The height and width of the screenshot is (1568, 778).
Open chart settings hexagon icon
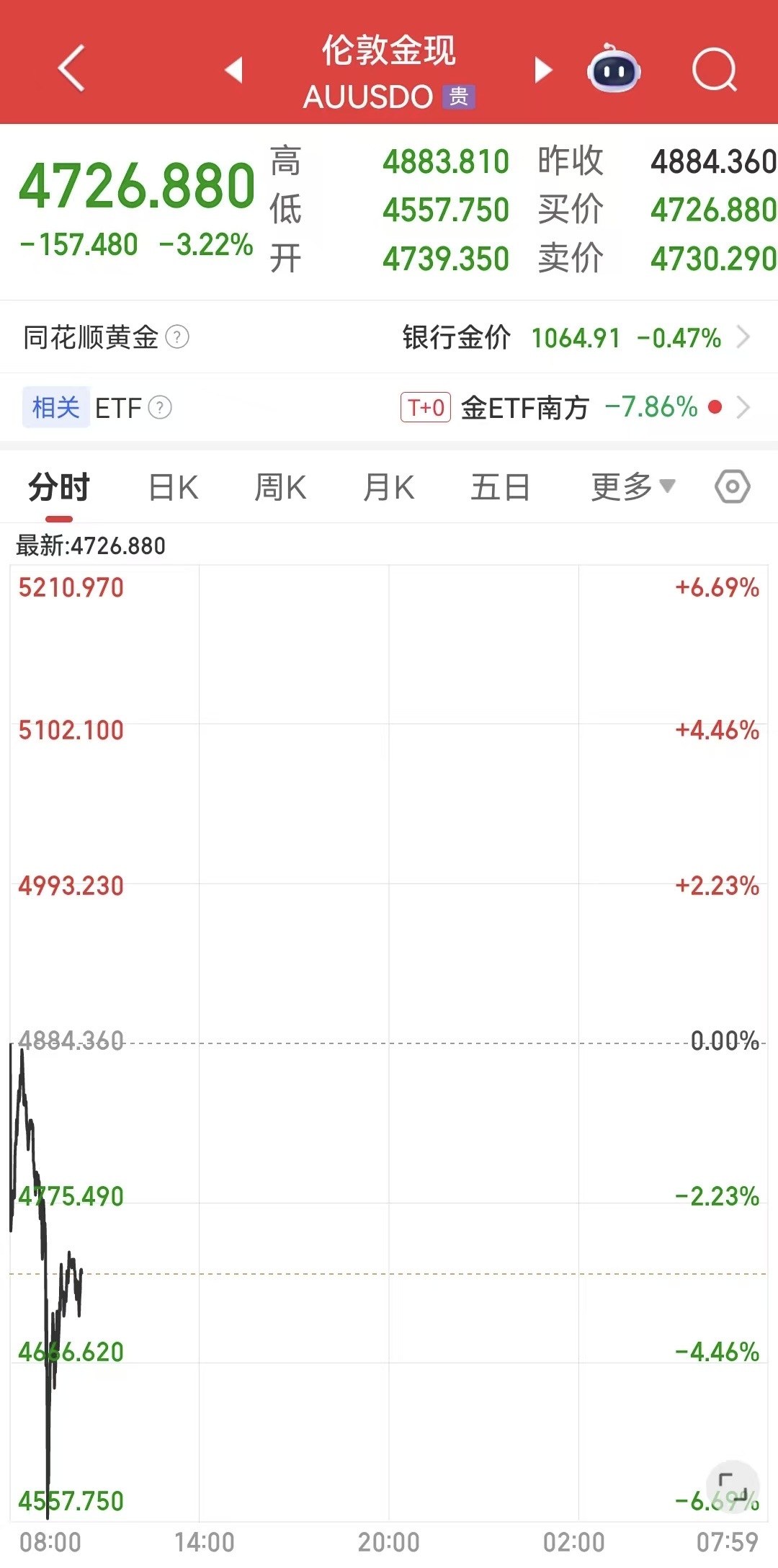coord(733,487)
